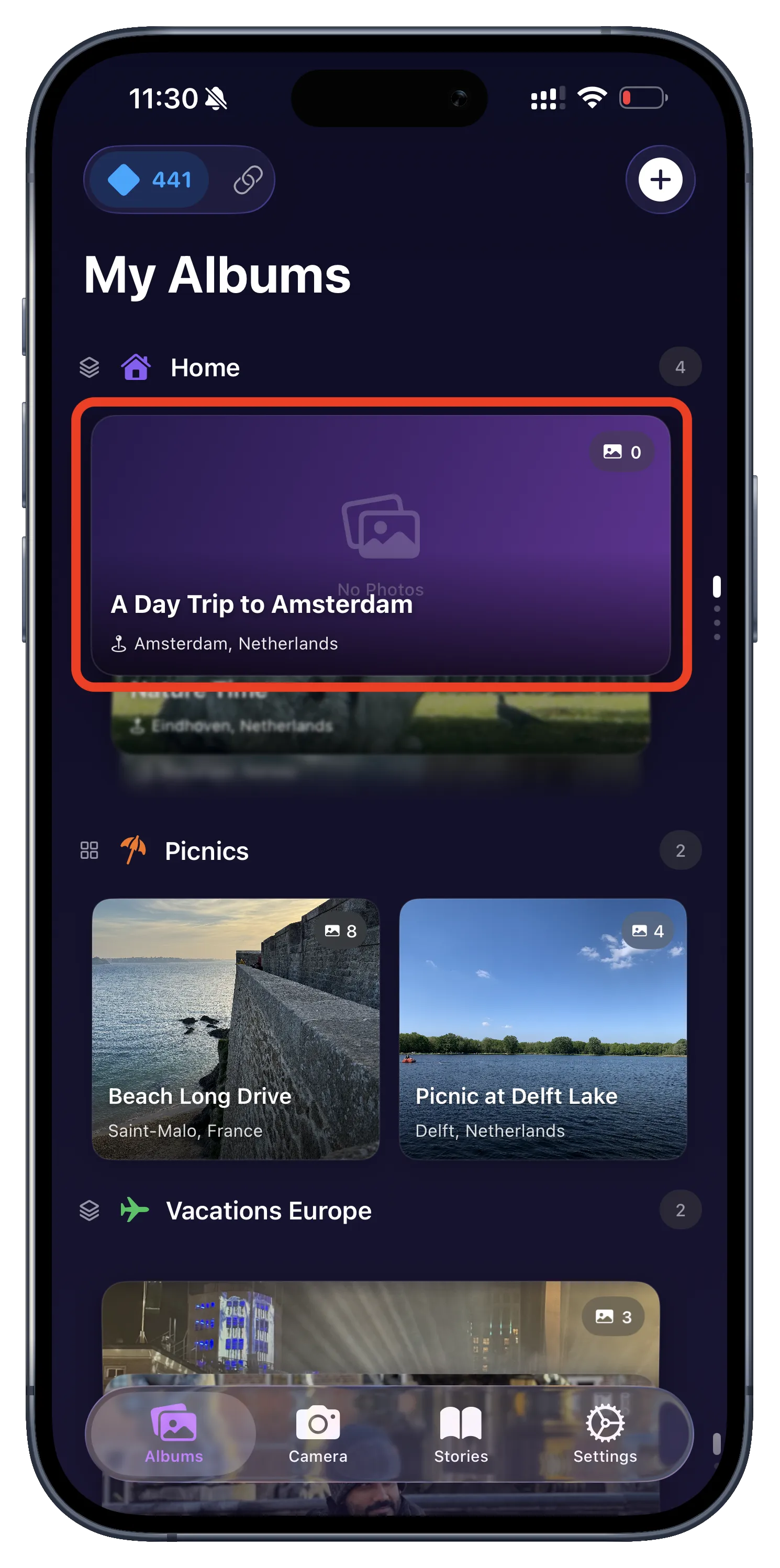The height and width of the screenshot is (1568, 780).
Task: Switch to the Stories tab
Action: pyautogui.click(x=461, y=1434)
